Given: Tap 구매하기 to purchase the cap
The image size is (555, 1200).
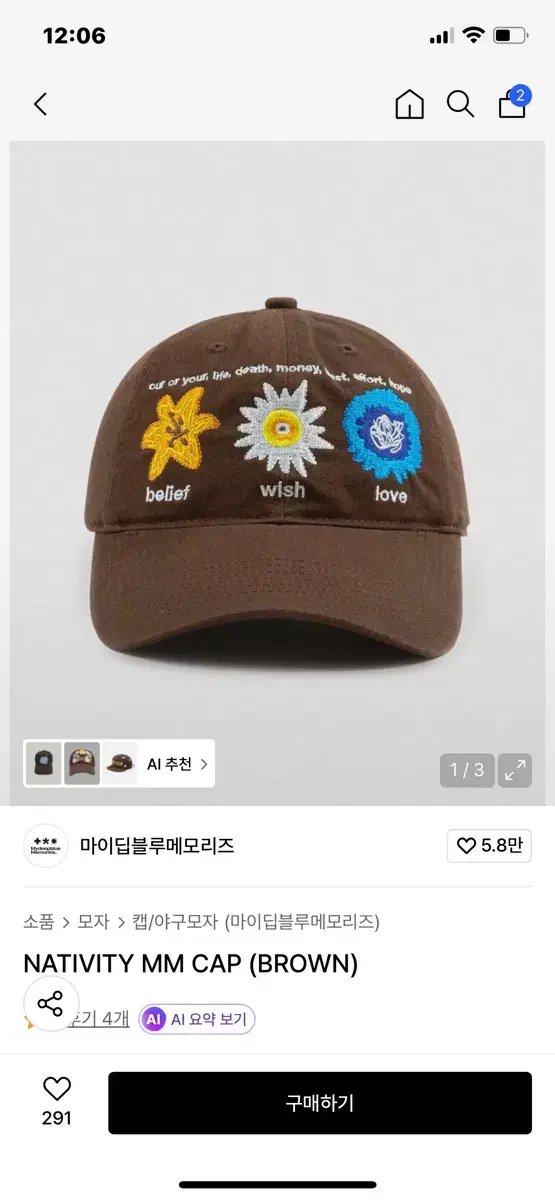Looking at the screenshot, I should pos(320,1103).
